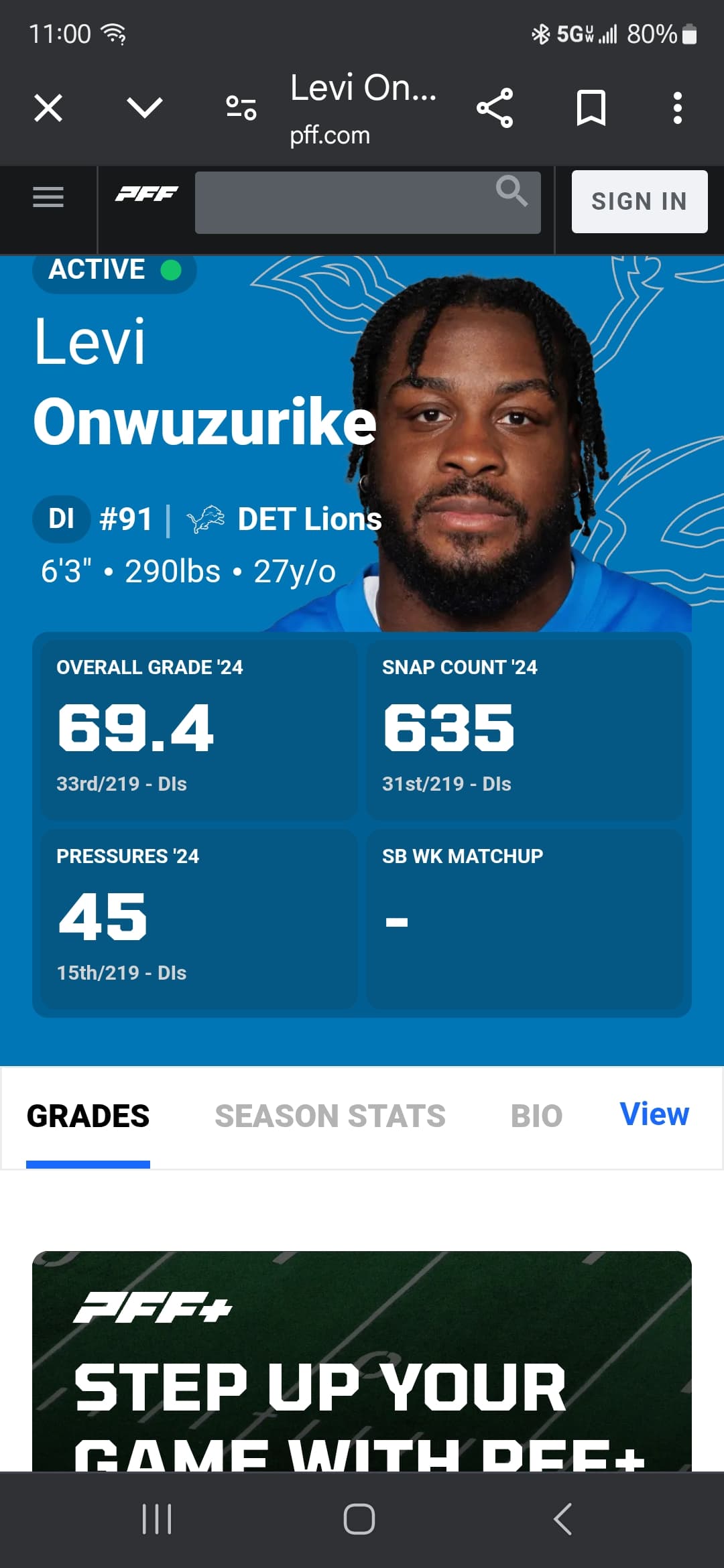Open the recent apps view
724x1568 pixels.
point(157,1519)
